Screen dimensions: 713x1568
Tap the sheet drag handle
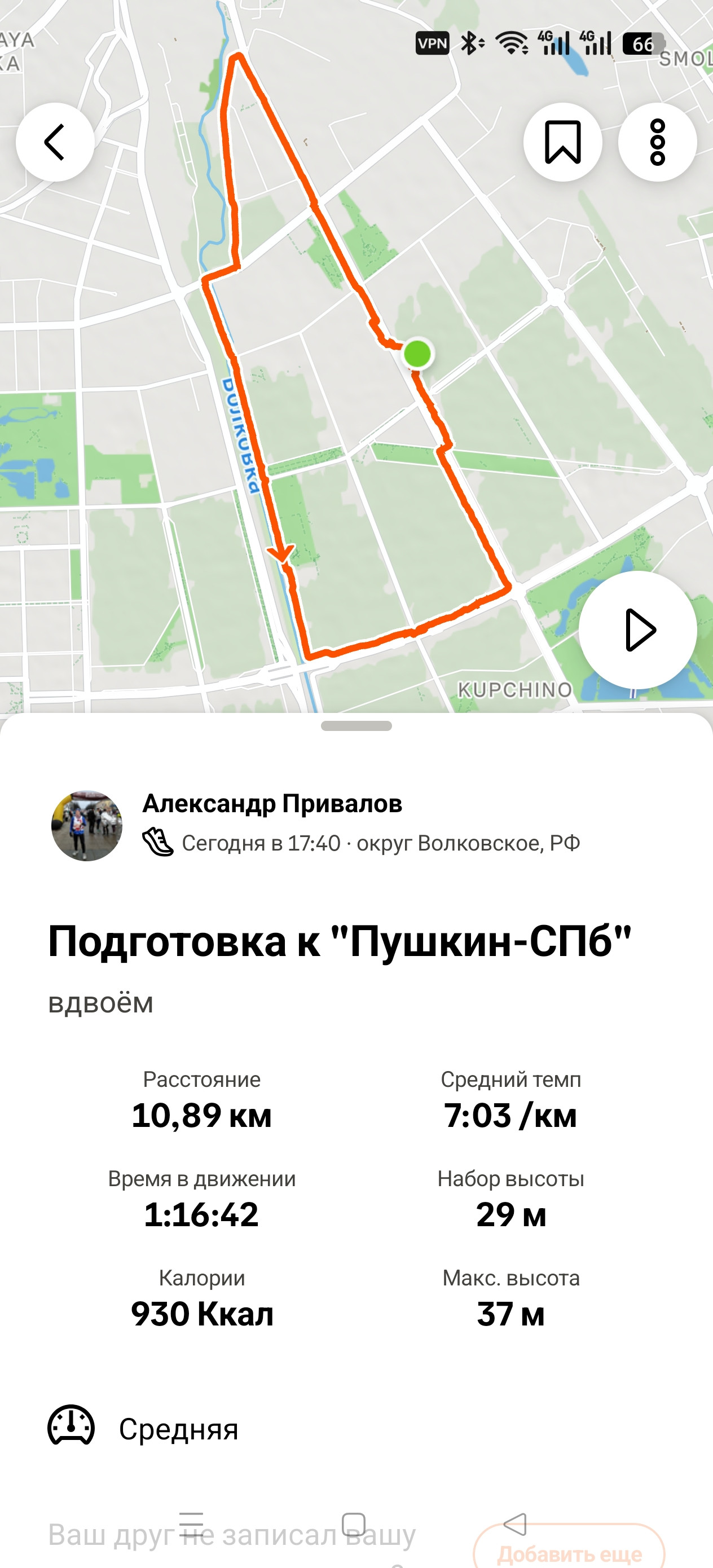click(x=356, y=725)
